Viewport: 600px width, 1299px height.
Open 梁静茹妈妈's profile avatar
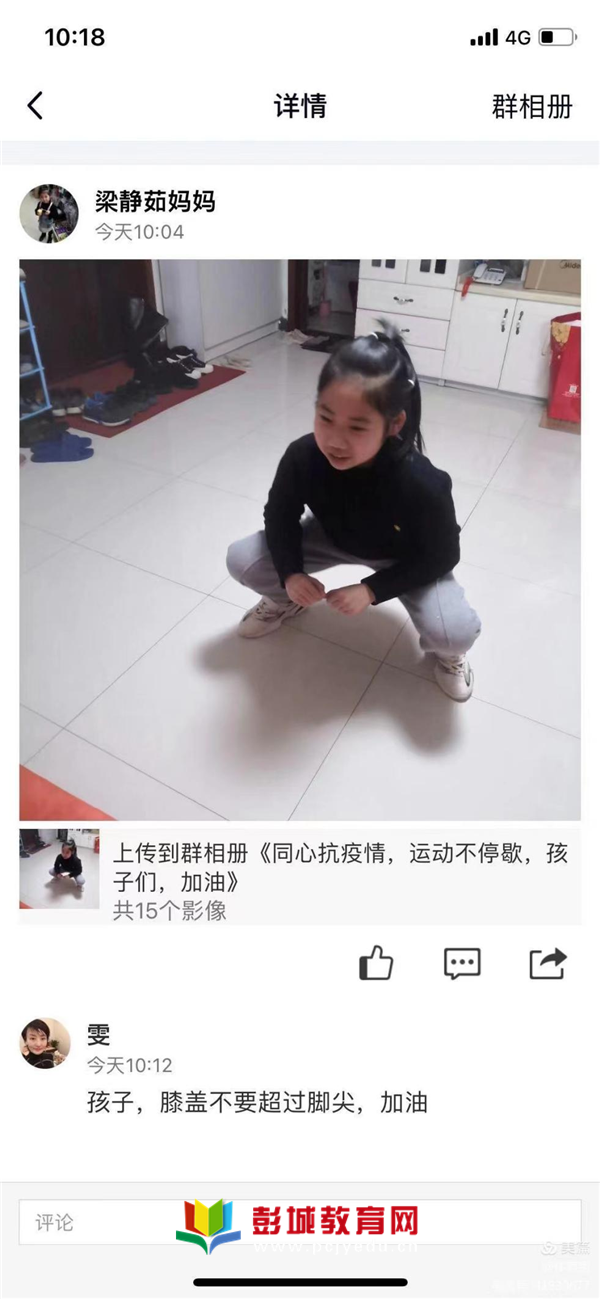(x=49, y=214)
